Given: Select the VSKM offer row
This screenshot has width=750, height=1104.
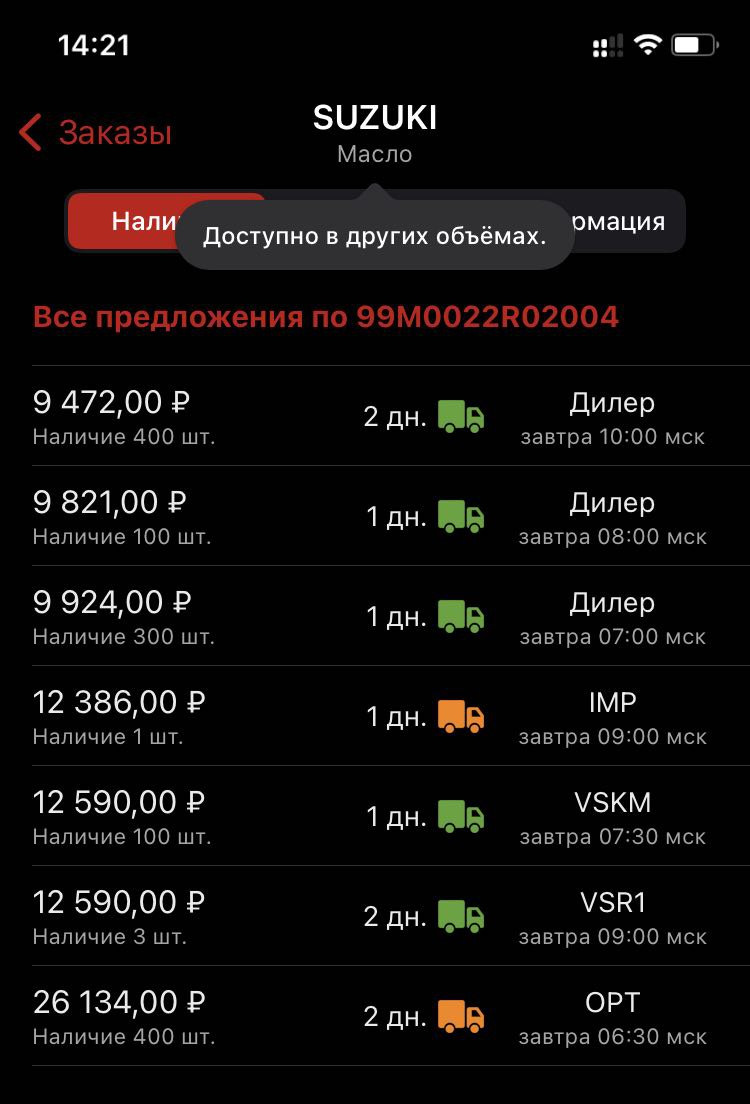Looking at the screenshot, I should (x=375, y=816).
